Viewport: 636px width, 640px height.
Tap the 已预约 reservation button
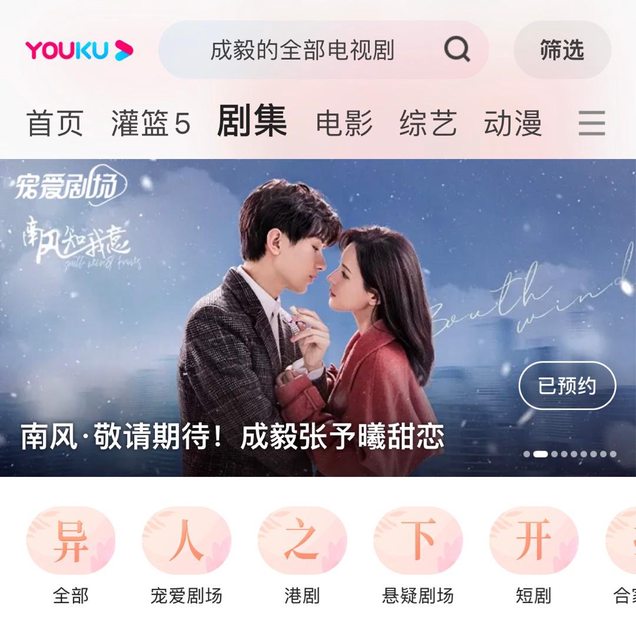567,386
